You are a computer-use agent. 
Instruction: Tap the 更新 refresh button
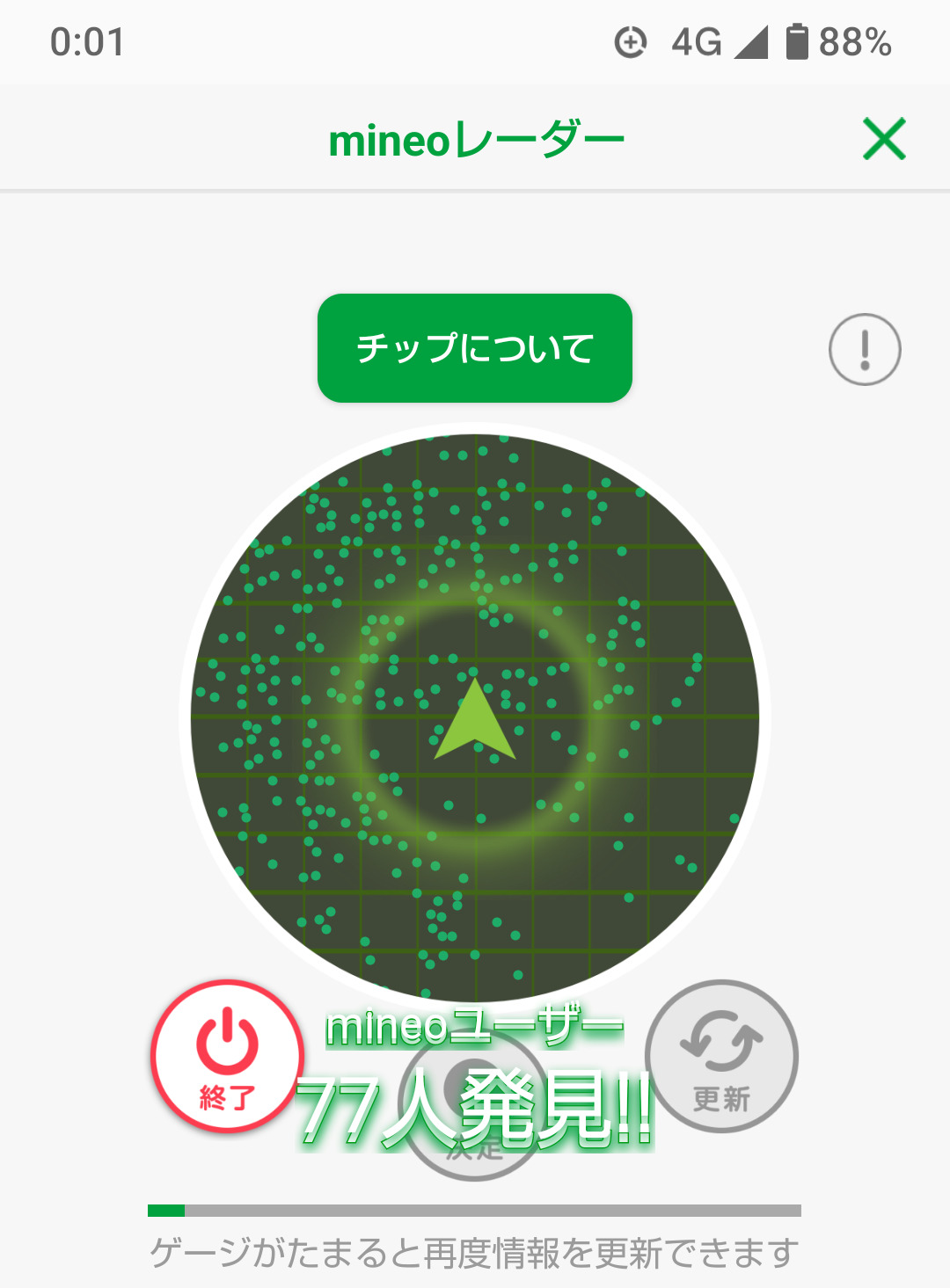[721, 1056]
